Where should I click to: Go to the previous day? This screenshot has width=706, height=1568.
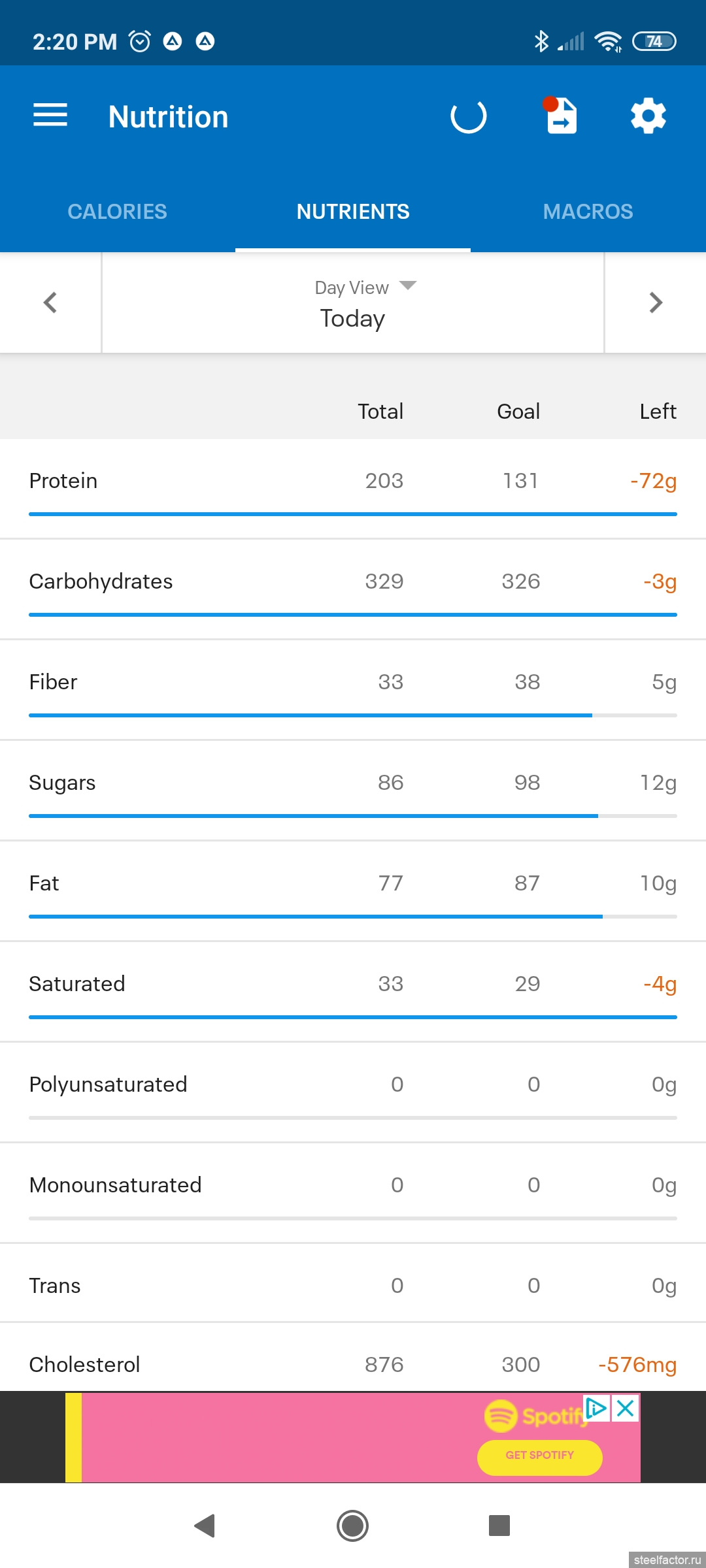(x=50, y=302)
